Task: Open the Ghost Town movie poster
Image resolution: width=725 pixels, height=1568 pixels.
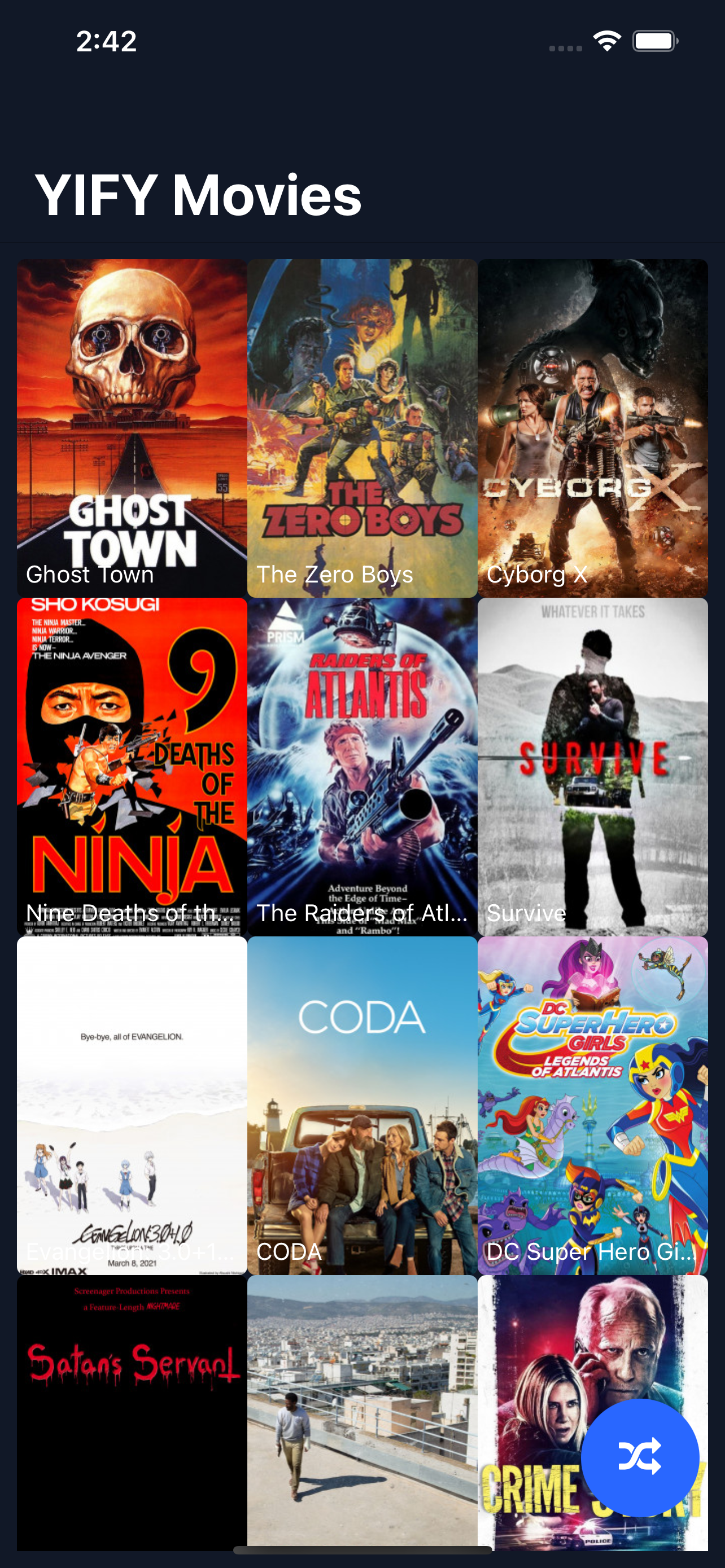Action: [132, 427]
